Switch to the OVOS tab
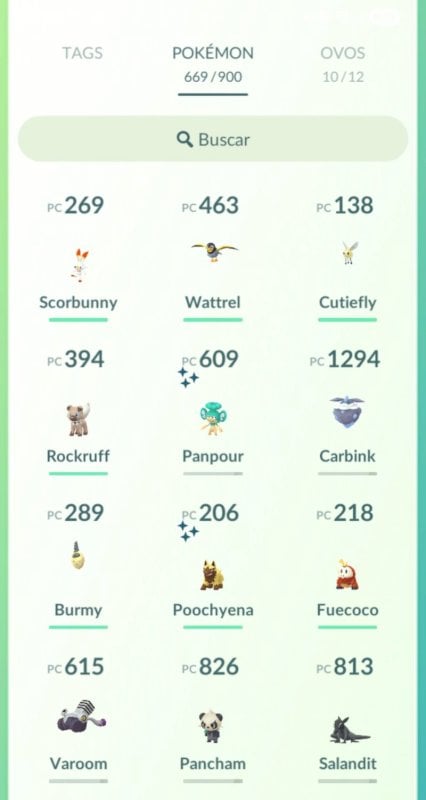 (x=343, y=62)
